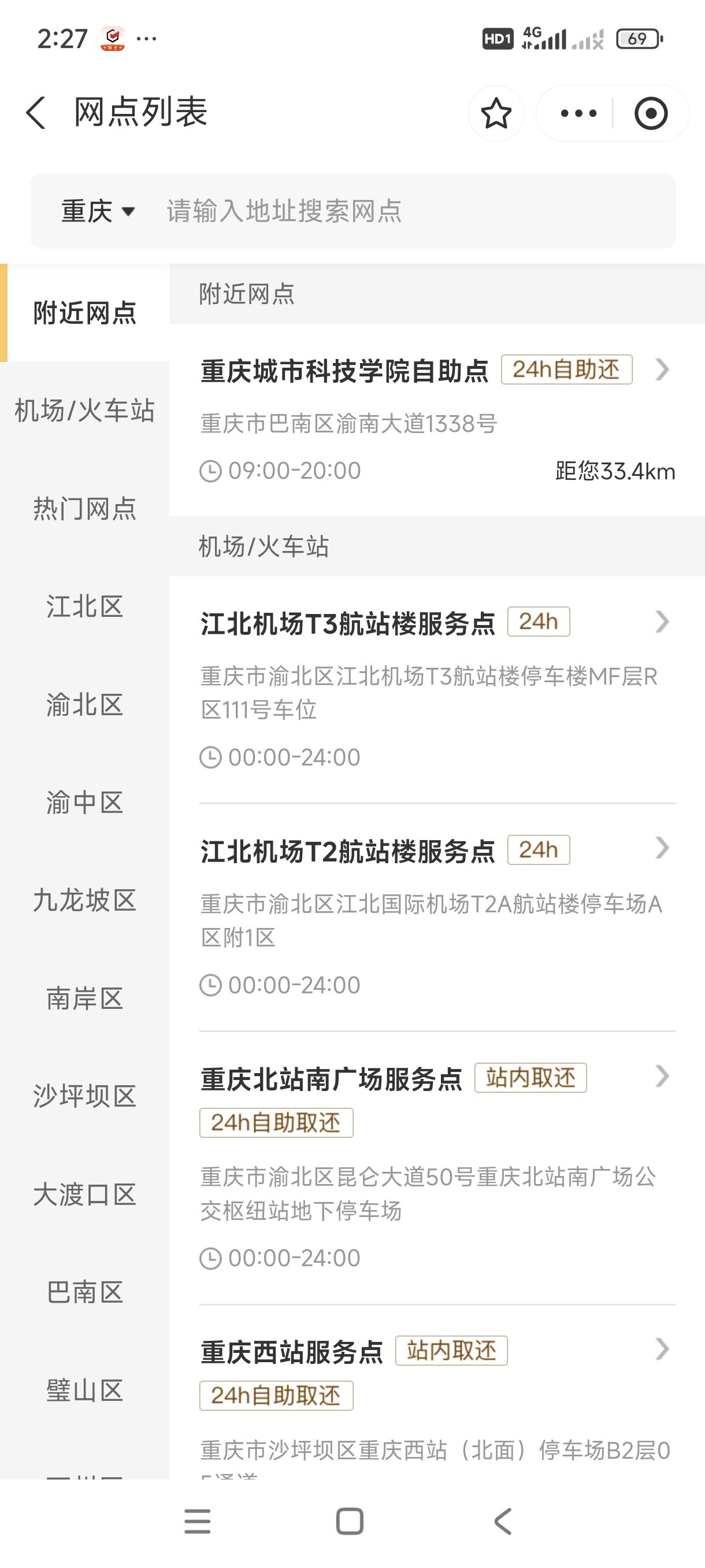View outlets in 沙坪坝区
Screen dimensions: 705x1568
click(x=84, y=1096)
